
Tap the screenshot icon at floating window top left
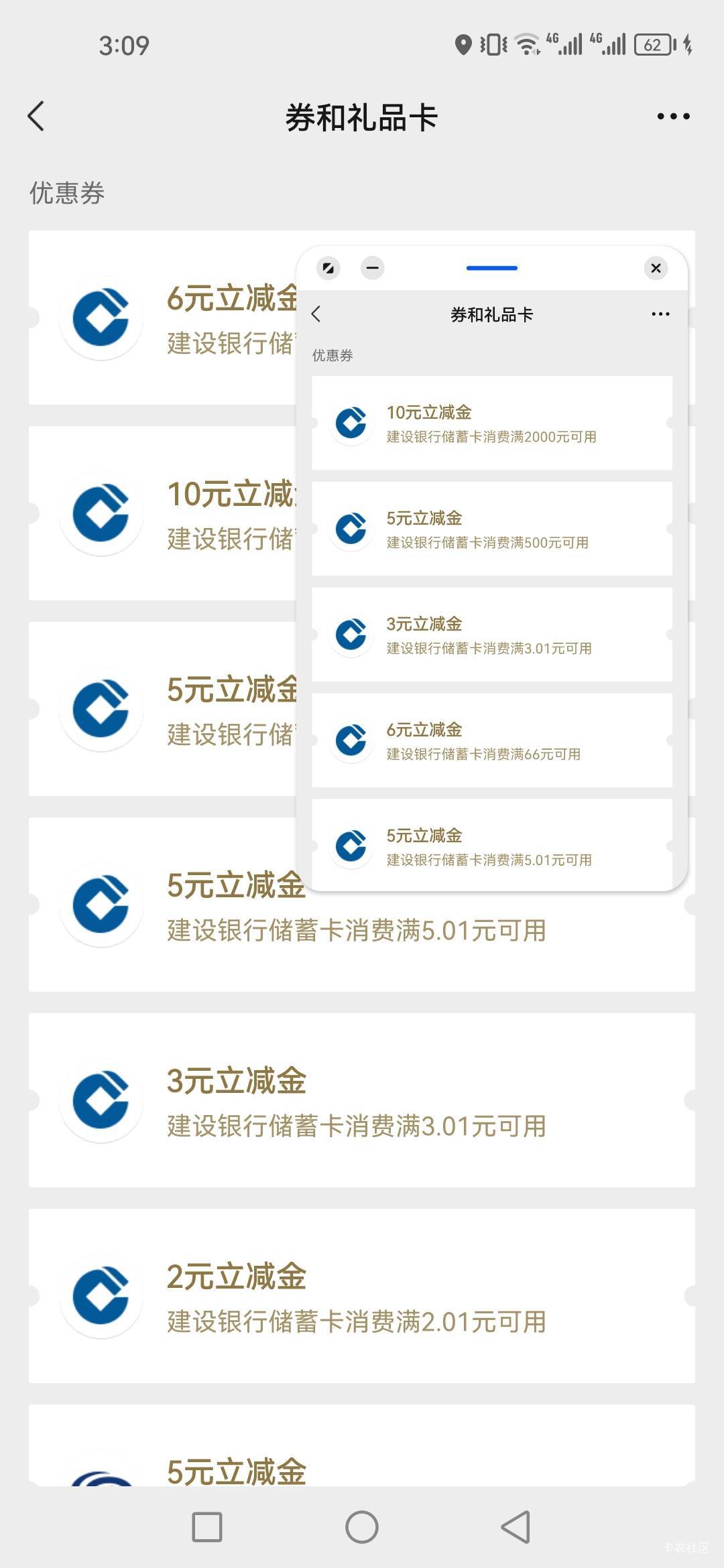[x=328, y=267]
